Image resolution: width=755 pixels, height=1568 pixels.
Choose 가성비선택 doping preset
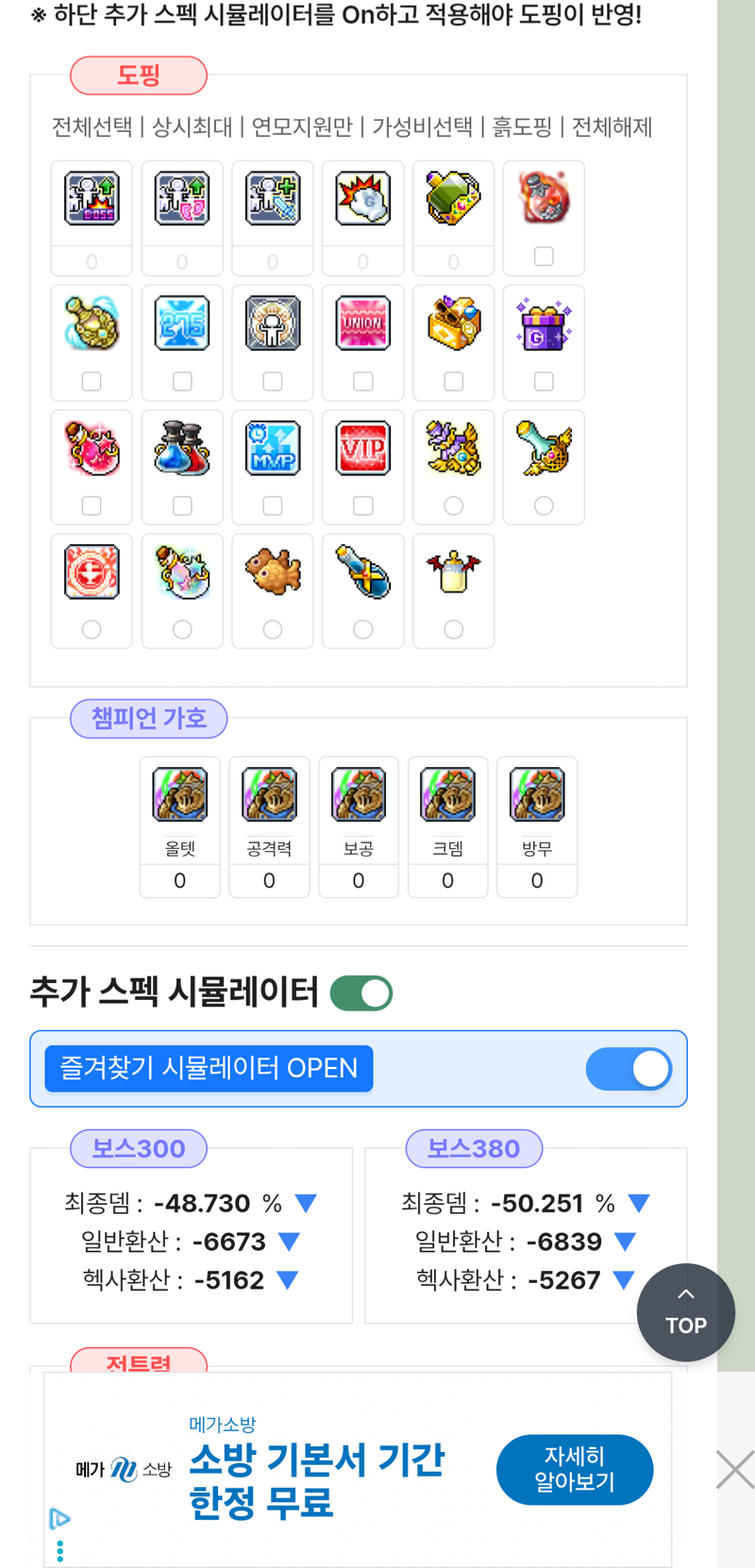(x=422, y=127)
